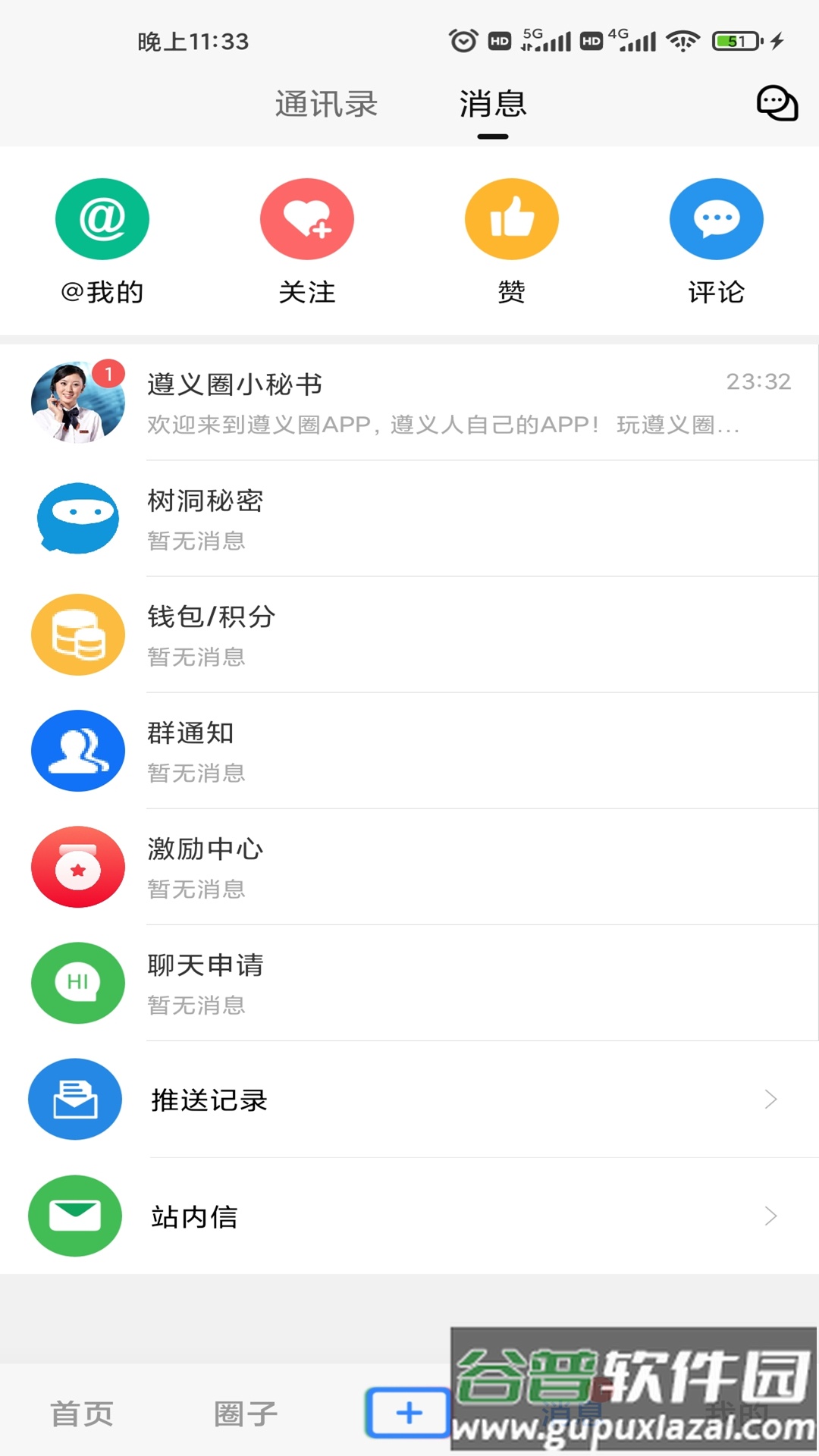The image size is (819, 1456).
Task: Open 激励中心 via its red badge icon
Action: 77,867
